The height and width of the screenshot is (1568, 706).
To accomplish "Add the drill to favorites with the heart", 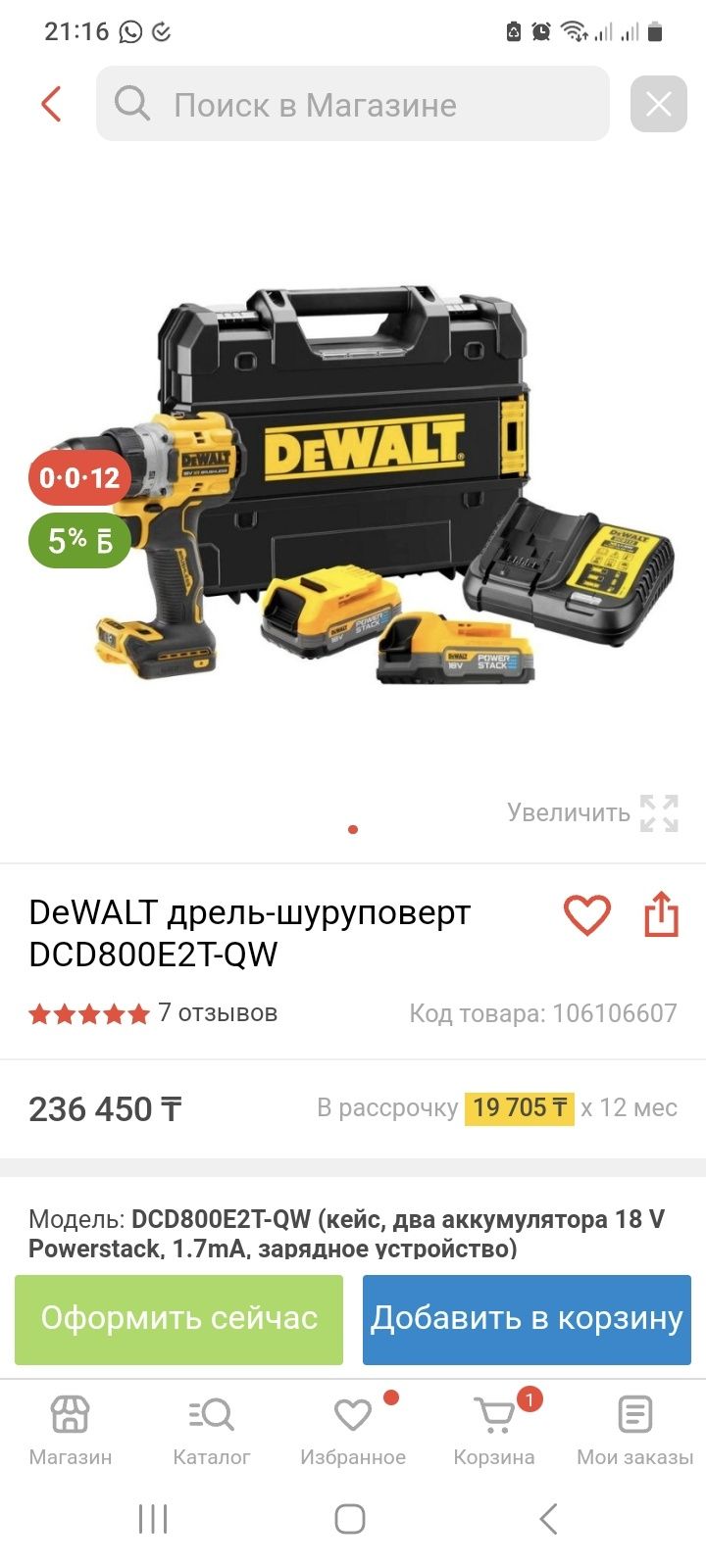I will point(587,915).
